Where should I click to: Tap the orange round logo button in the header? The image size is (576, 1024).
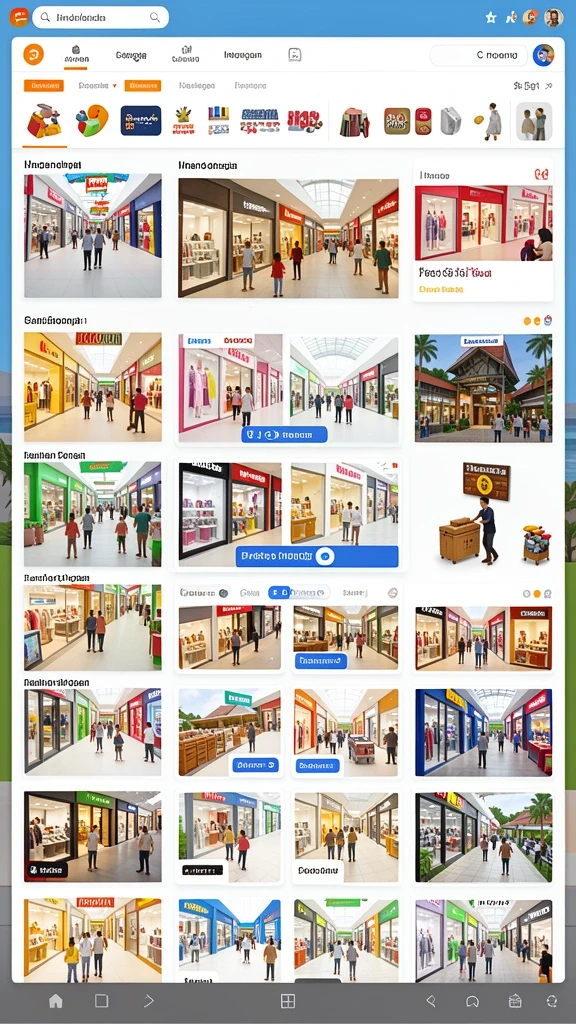coord(33,55)
